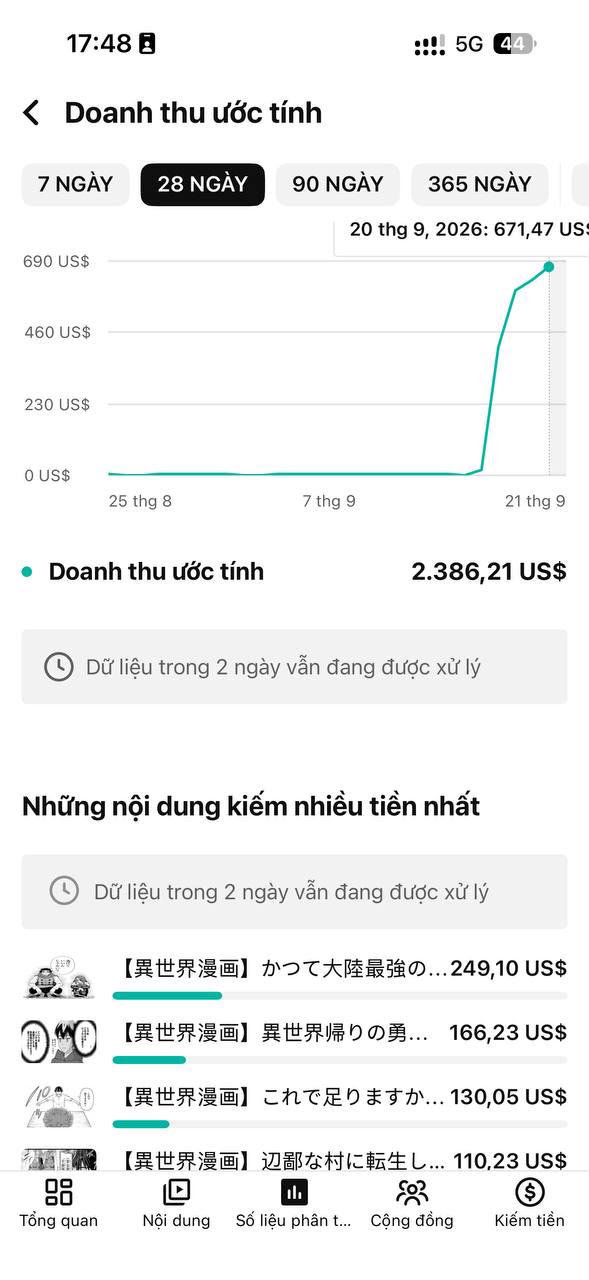Go back from Doanh thu ước tính
Image resolution: width=589 pixels, height=1280 pixels.
[x=32, y=113]
